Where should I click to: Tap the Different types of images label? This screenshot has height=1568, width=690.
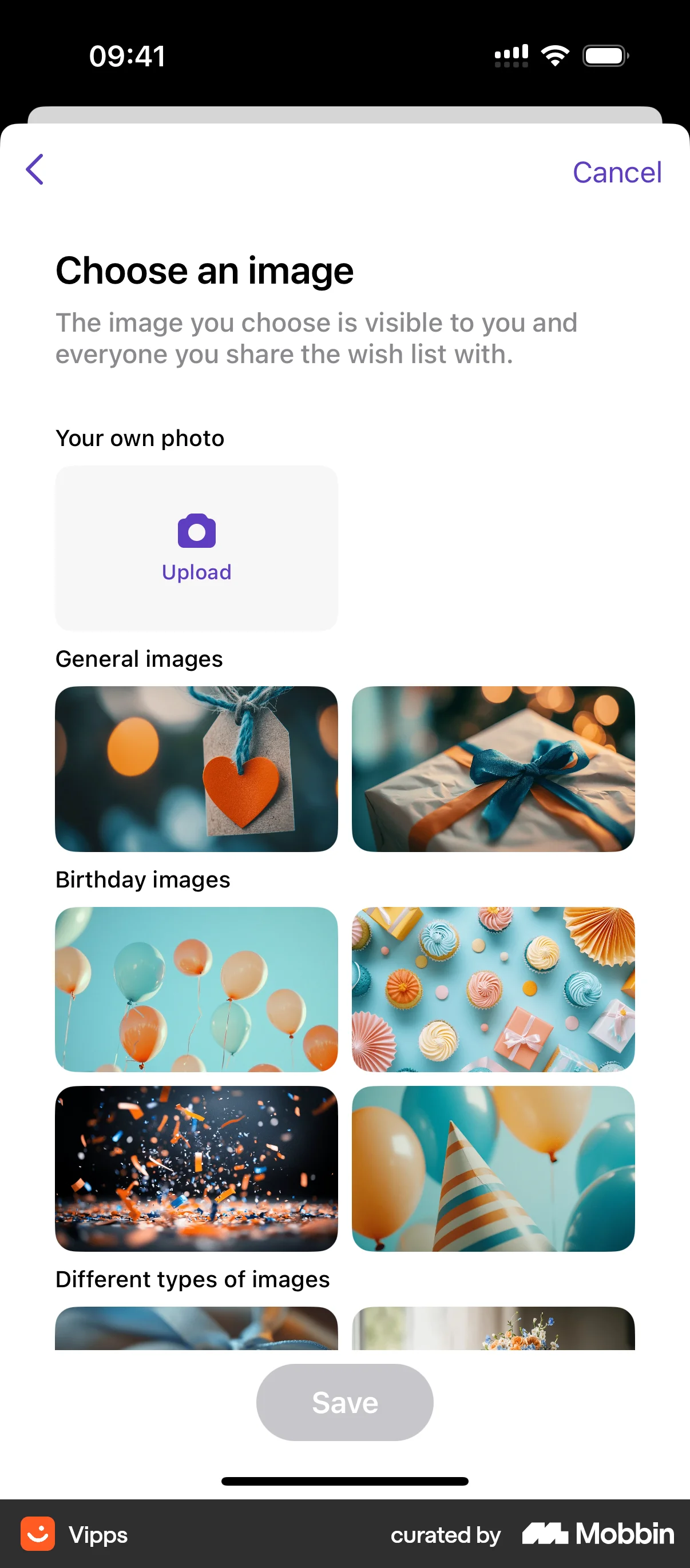192,1279
